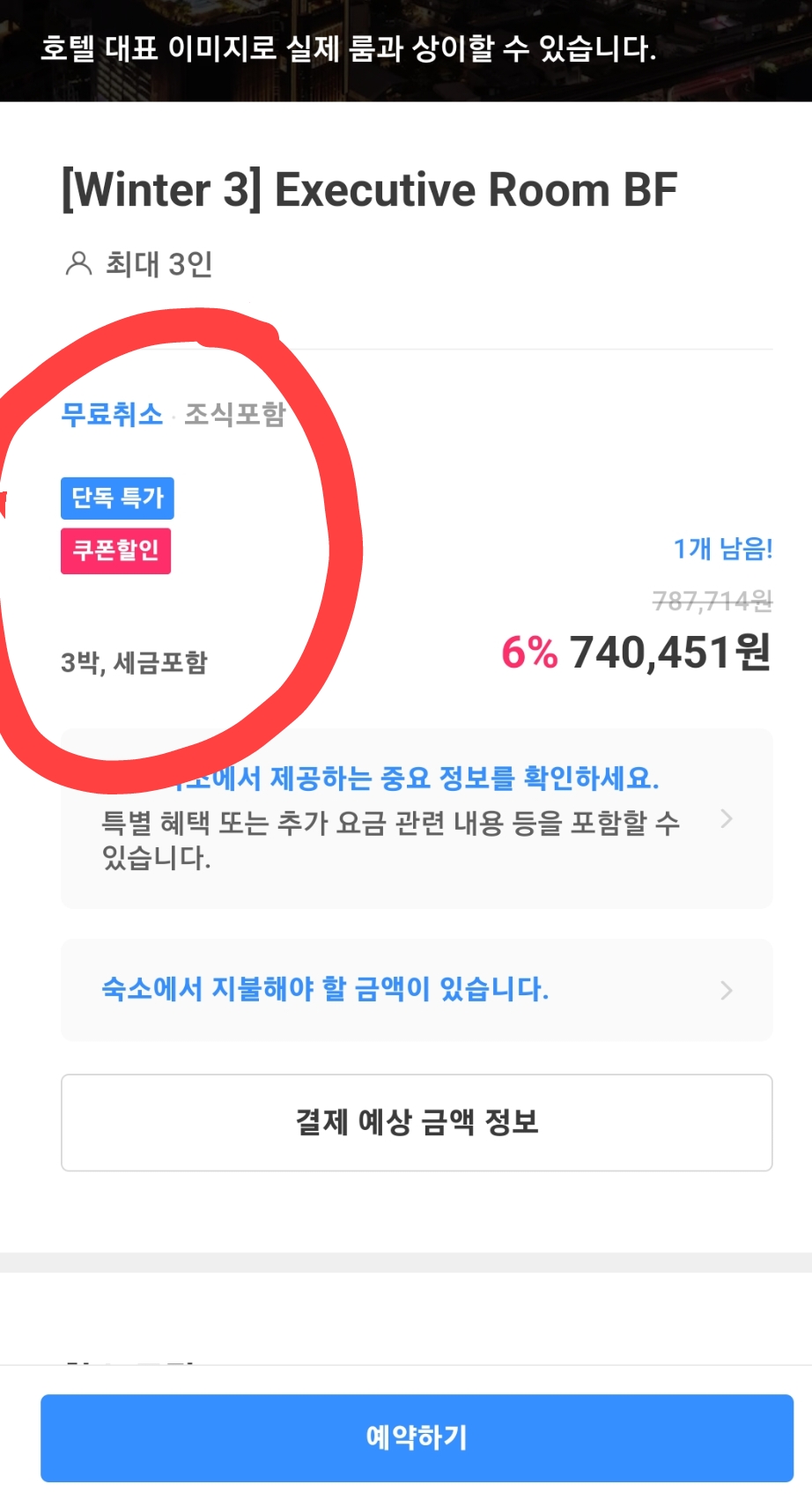This screenshot has width=812, height=1499.
Task: Open 결제 예상 금액 정보
Action: click(x=417, y=1122)
